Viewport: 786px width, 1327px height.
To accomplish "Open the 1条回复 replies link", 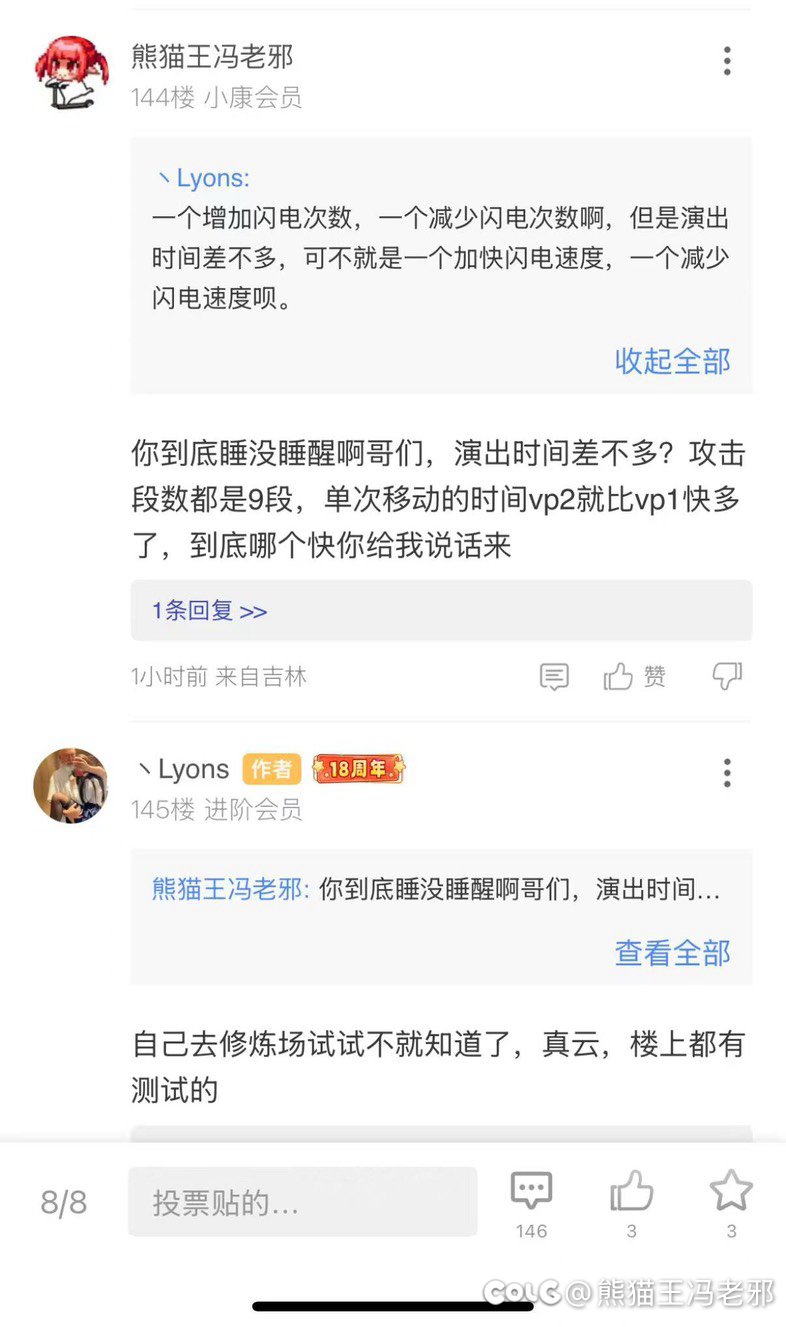I will point(209,611).
